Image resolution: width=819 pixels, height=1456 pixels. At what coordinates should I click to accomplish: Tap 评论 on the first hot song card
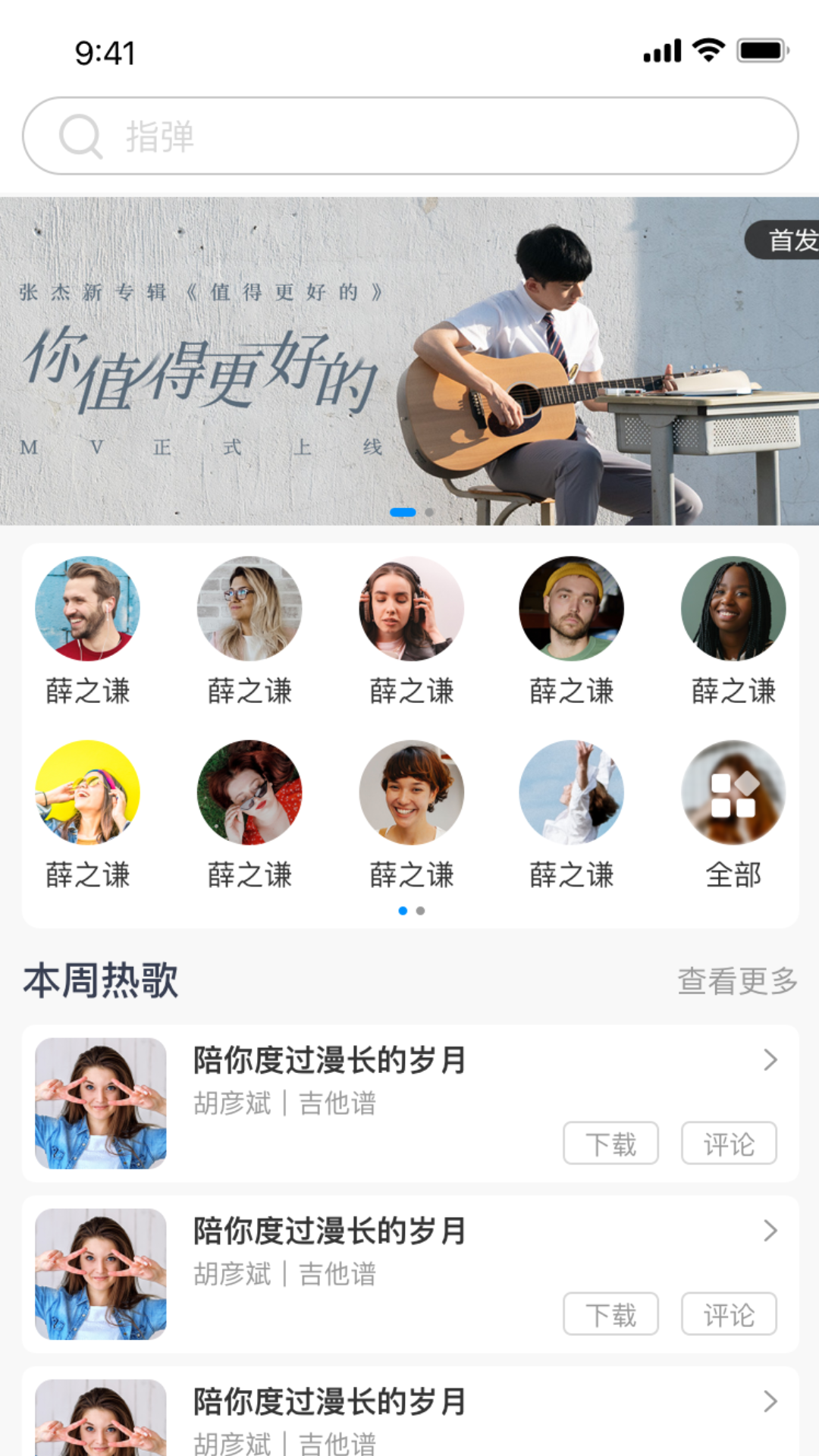pyautogui.click(x=729, y=1143)
